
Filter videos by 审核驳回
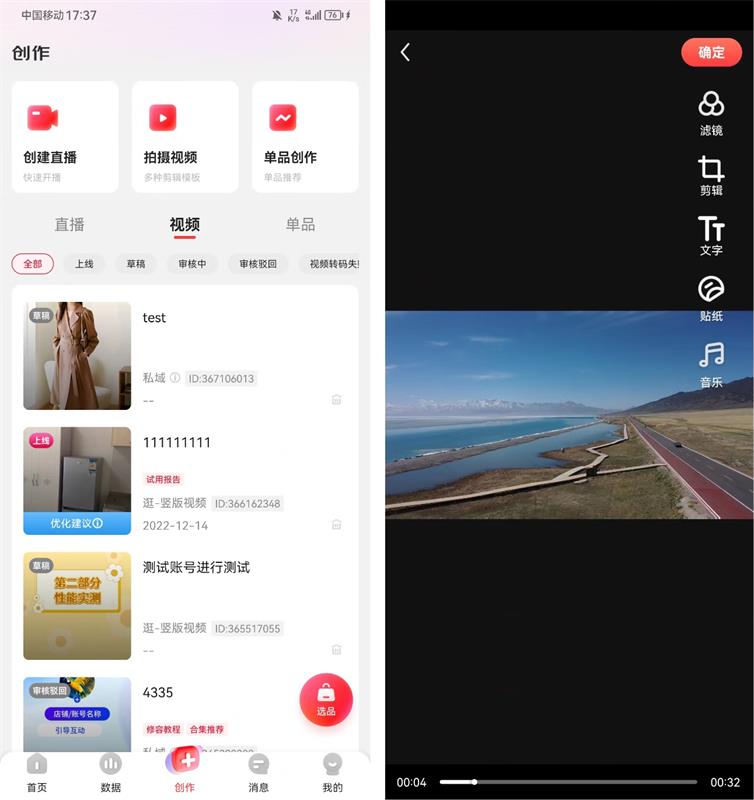click(258, 264)
